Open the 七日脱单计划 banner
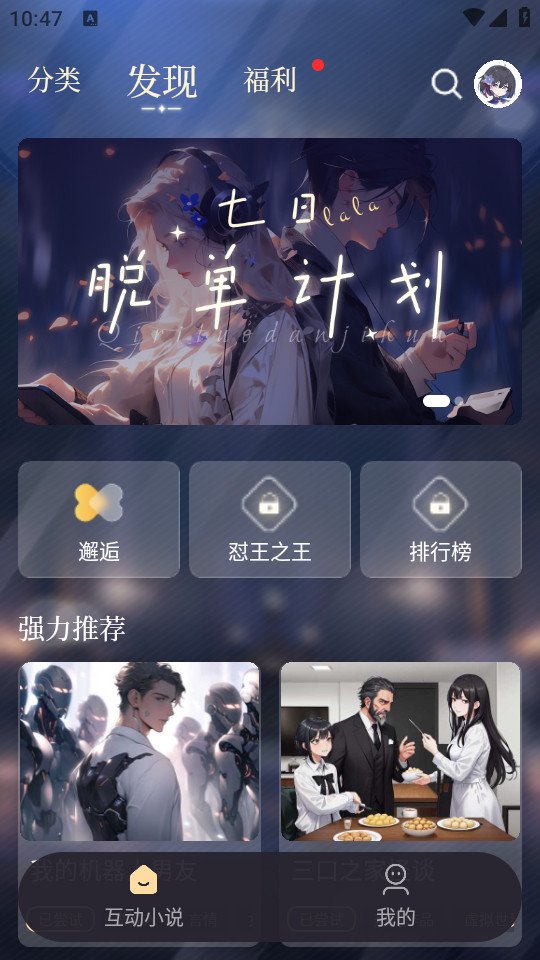540x960 pixels. 270,281
